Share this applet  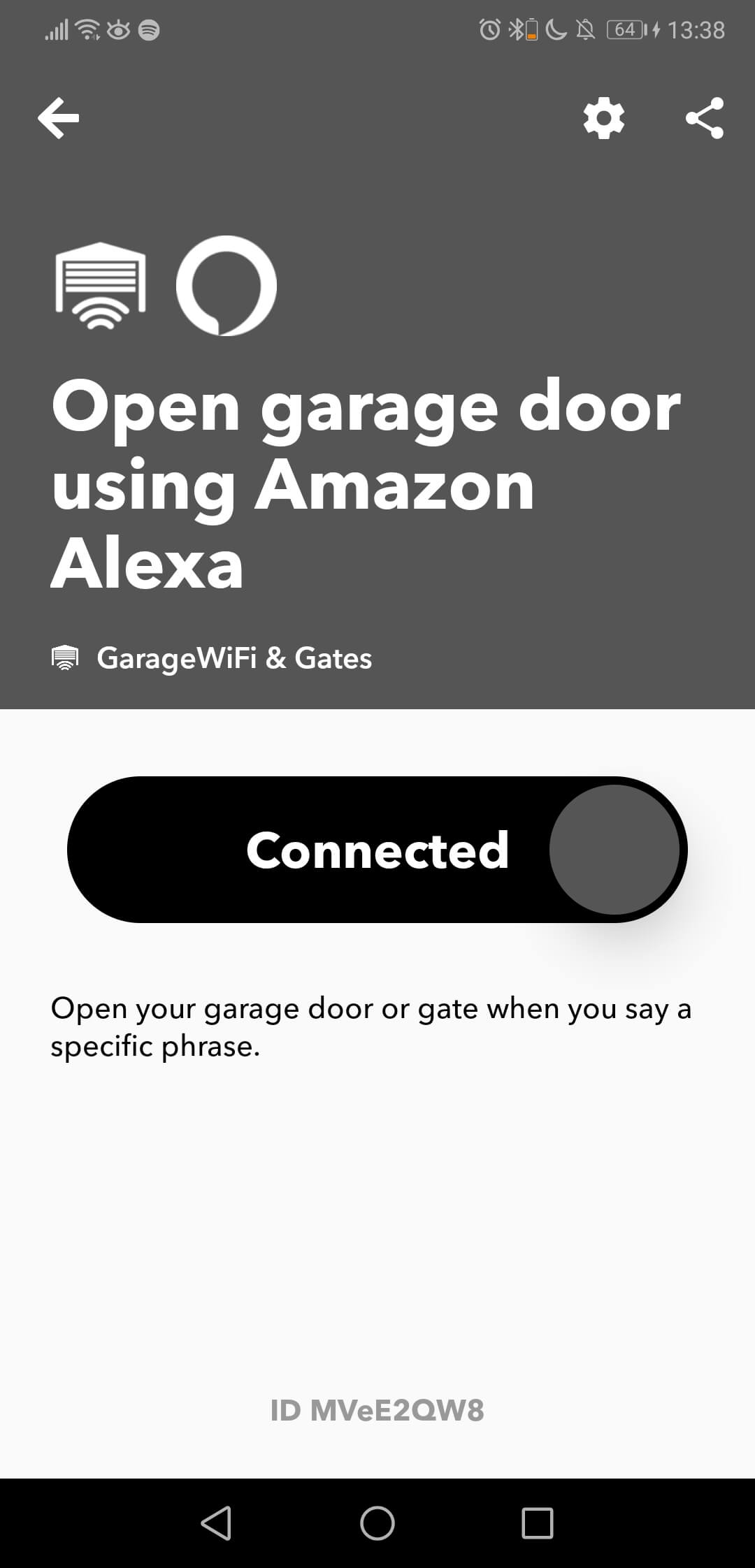pos(705,118)
